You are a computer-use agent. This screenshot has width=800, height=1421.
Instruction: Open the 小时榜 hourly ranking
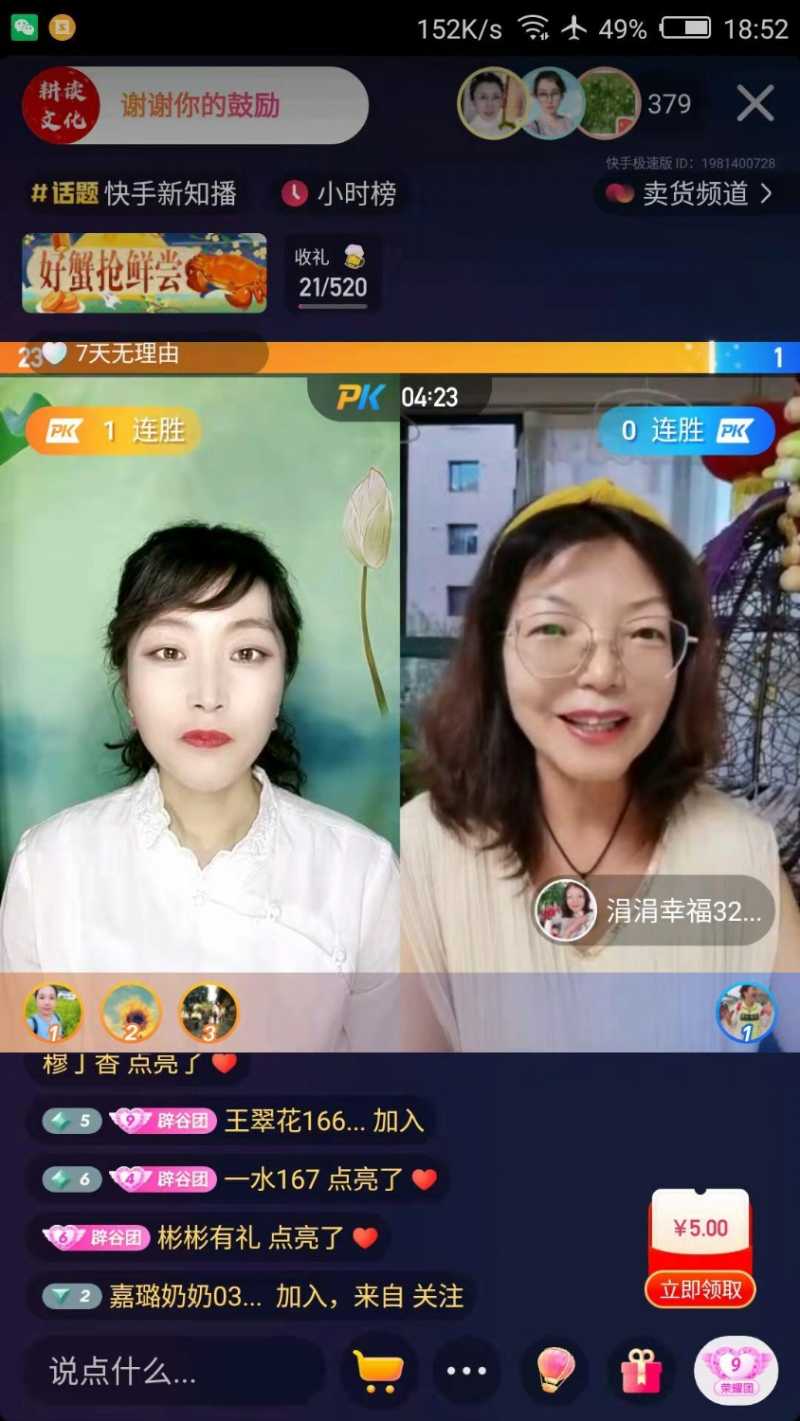(339, 193)
